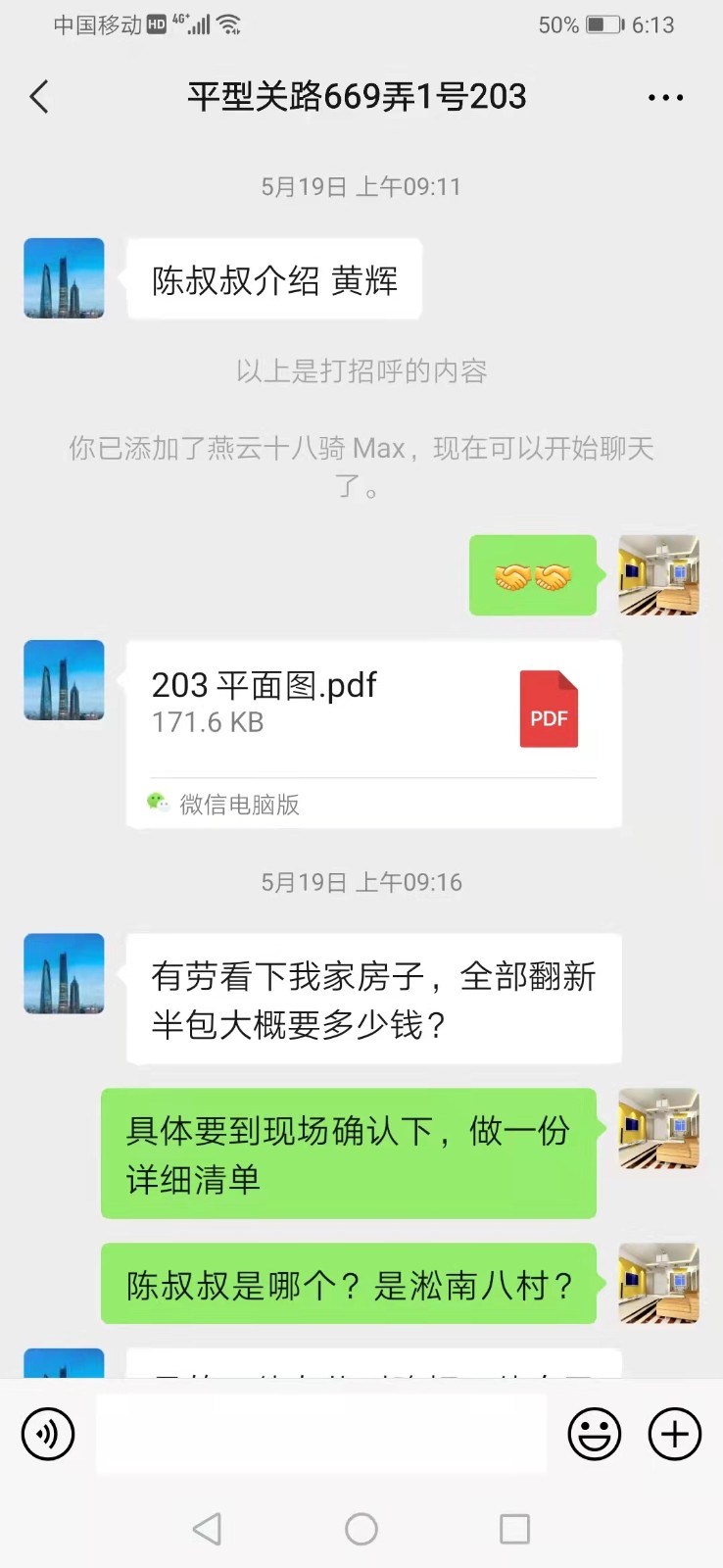The width and height of the screenshot is (723, 1568).
Task: Open the plus attachment menu
Action: [675, 1435]
